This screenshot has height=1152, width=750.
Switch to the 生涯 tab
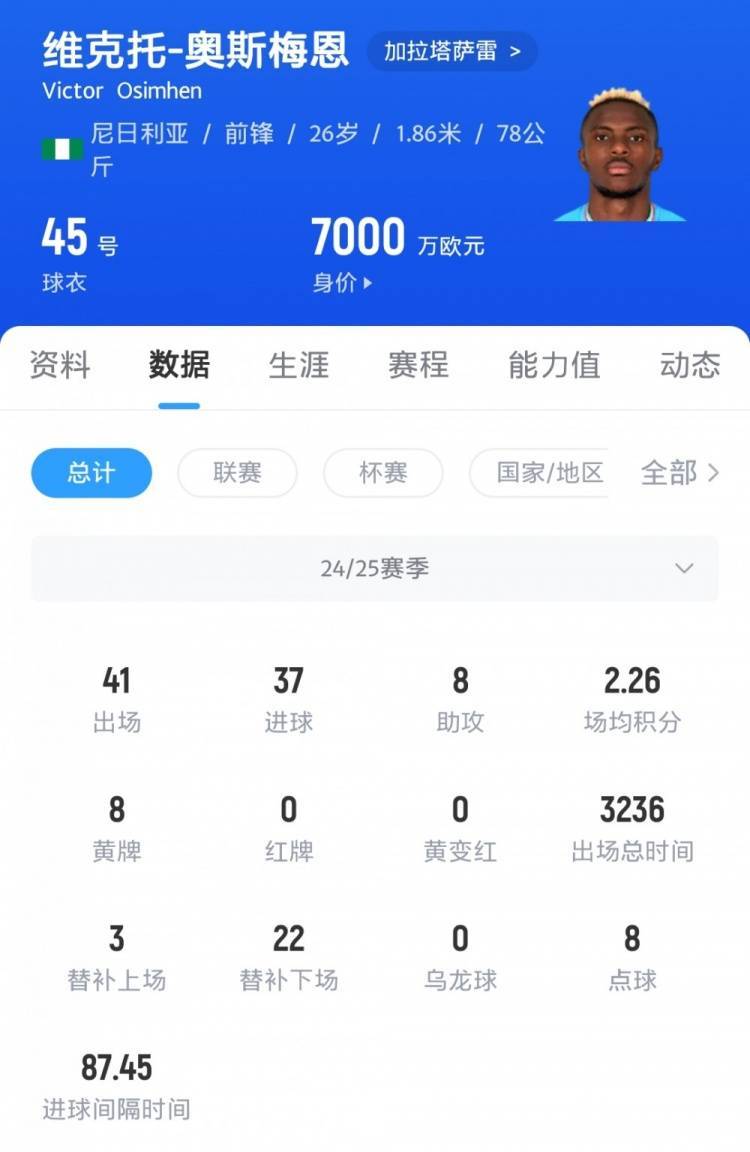coord(299,365)
